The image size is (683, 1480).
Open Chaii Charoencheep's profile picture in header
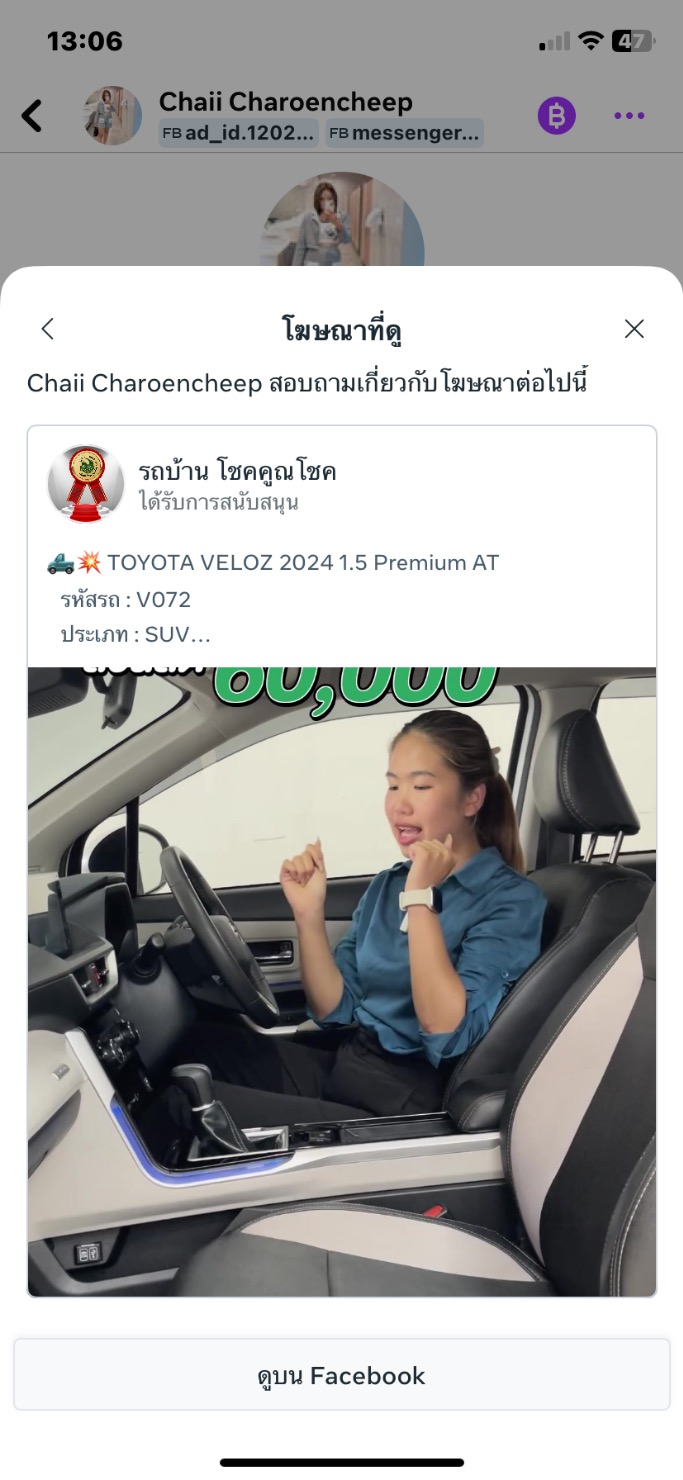pos(112,115)
